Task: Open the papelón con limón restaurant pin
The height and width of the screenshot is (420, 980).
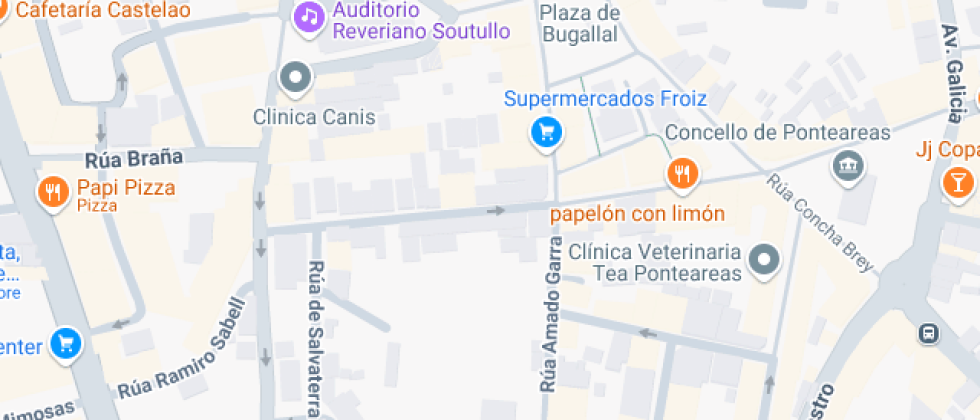Action: pos(683,173)
